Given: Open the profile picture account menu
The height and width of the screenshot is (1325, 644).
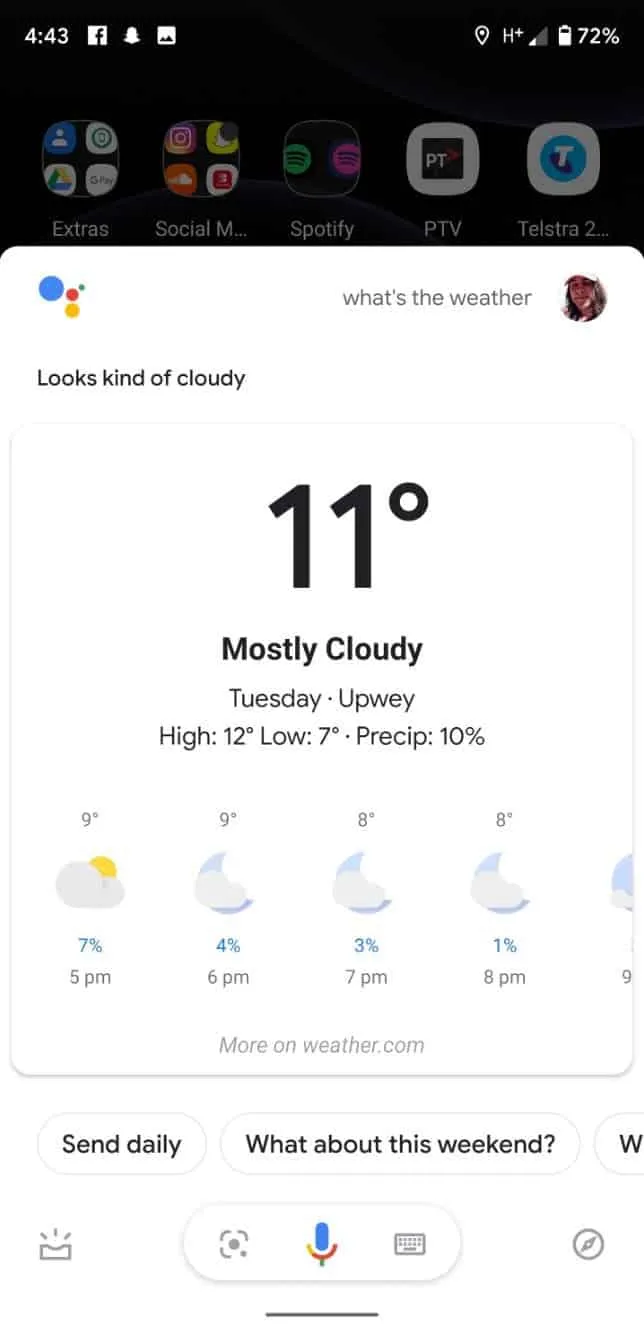Looking at the screenshot, I should click(583, 297).
